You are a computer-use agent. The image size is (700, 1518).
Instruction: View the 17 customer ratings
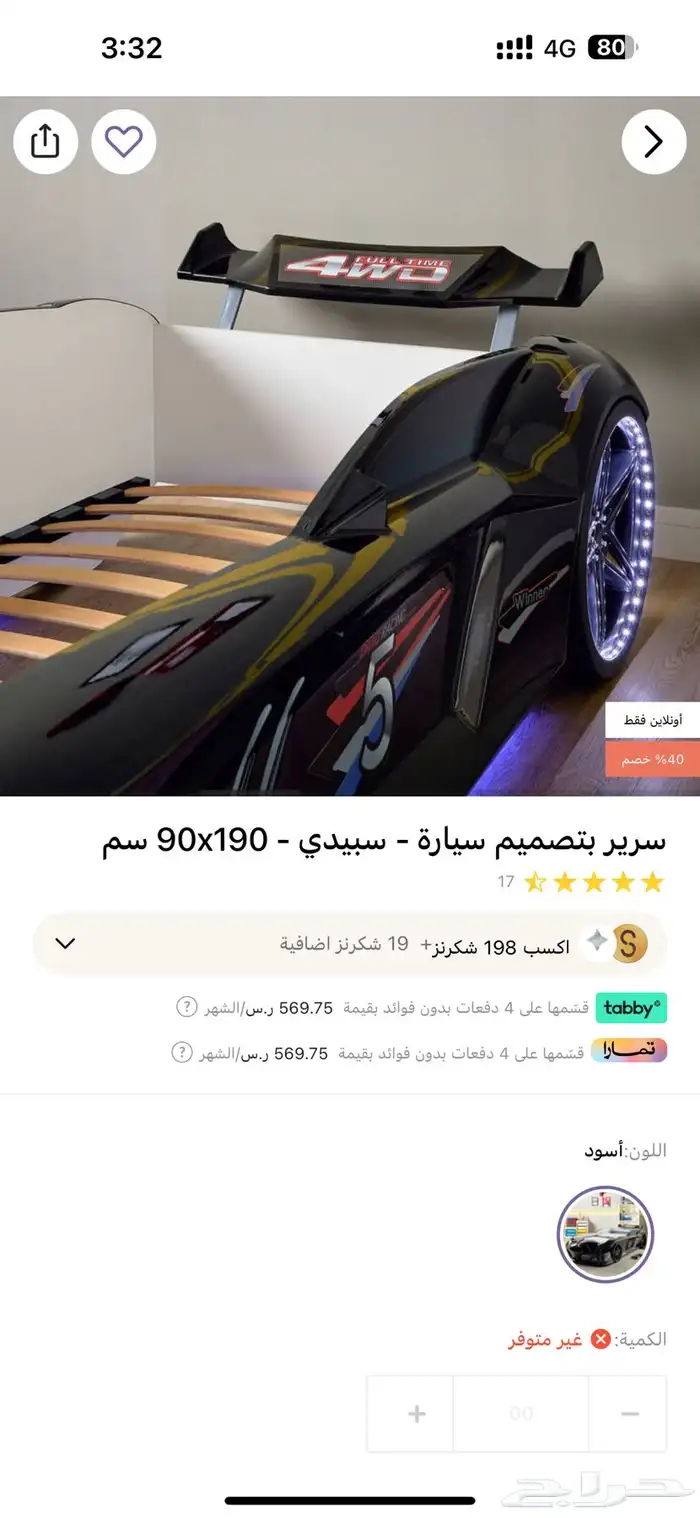click(582, 882)
